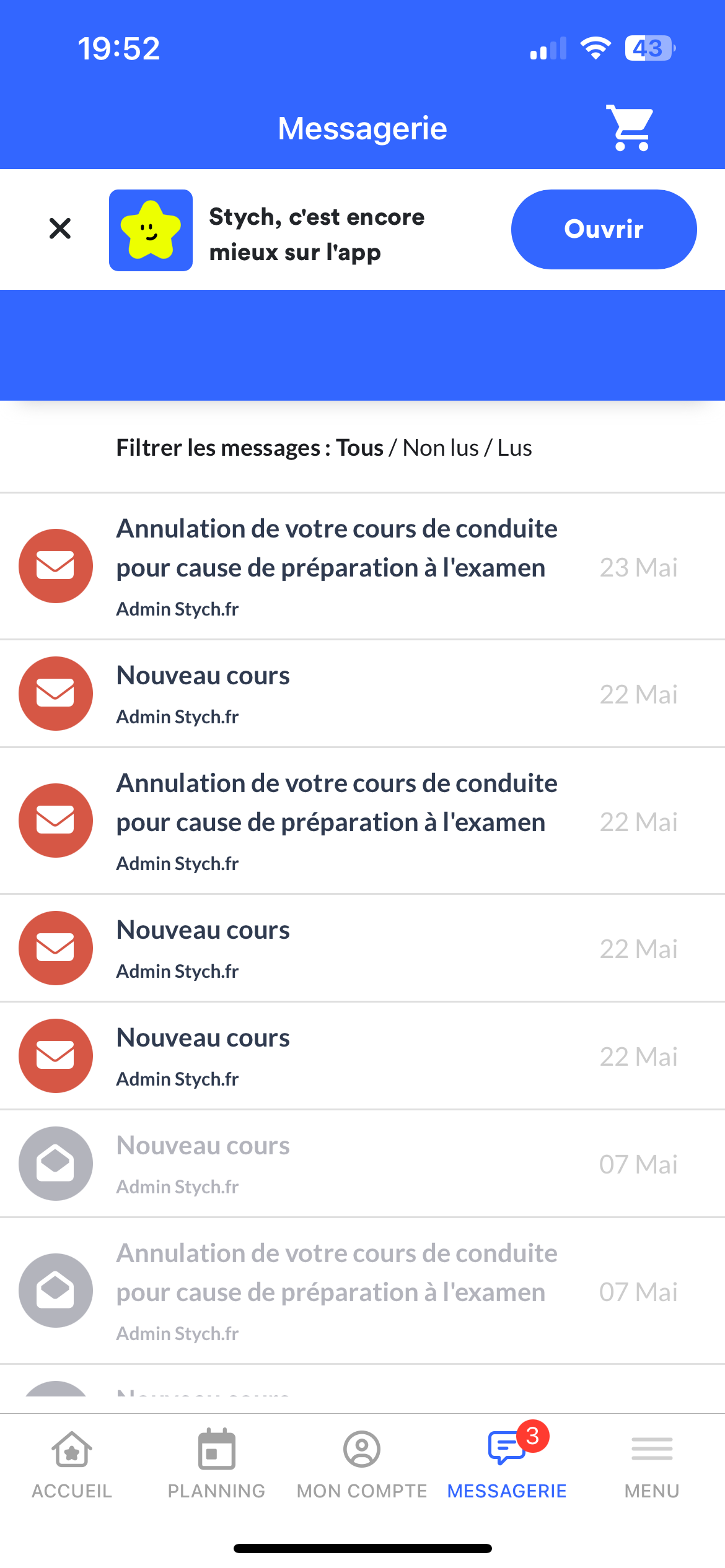Show only Lus messages

point(514,448)
